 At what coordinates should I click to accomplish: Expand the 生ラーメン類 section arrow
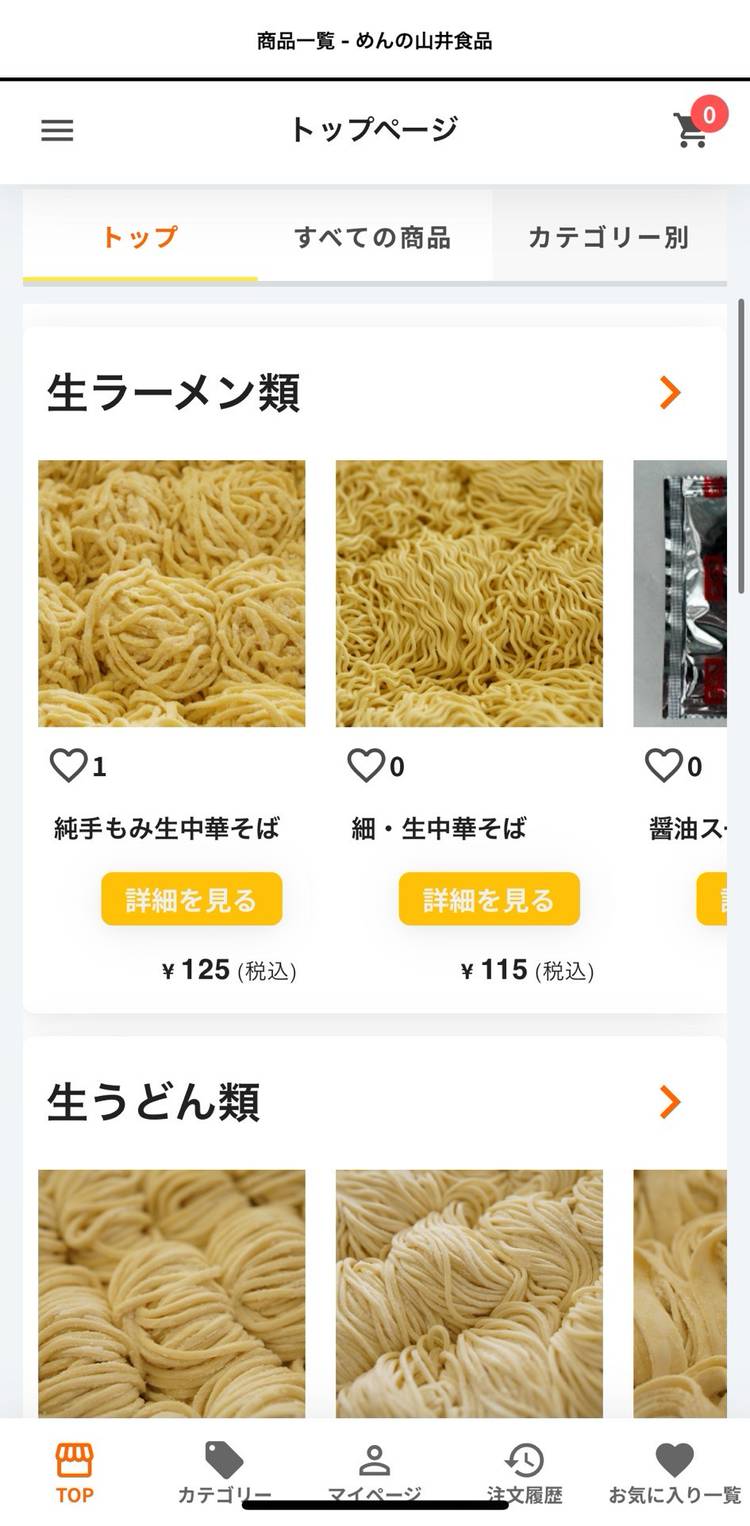[x=670, y=393]
